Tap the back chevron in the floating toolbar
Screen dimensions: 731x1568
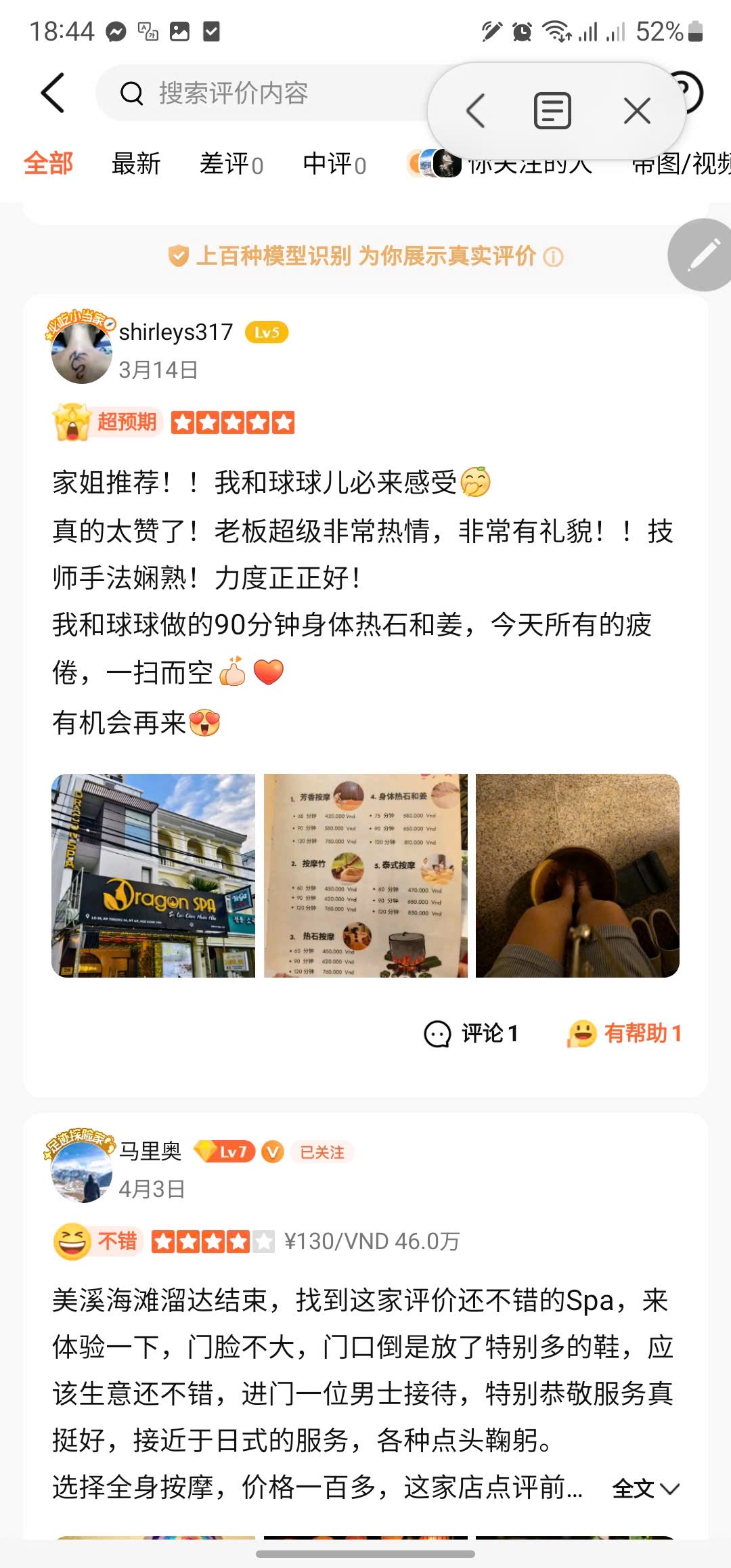(476, 111)
